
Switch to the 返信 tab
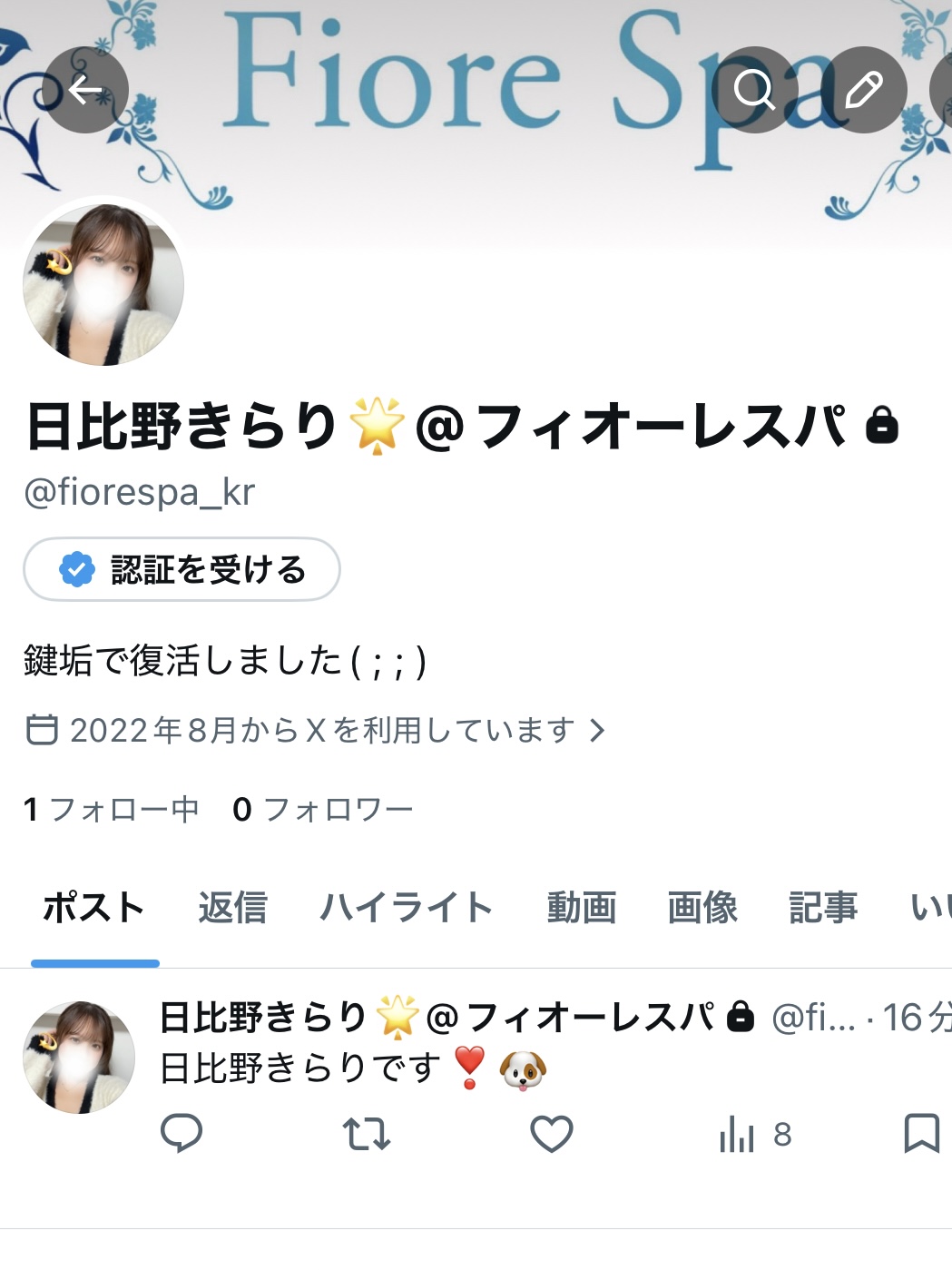[x=232, y=908]
